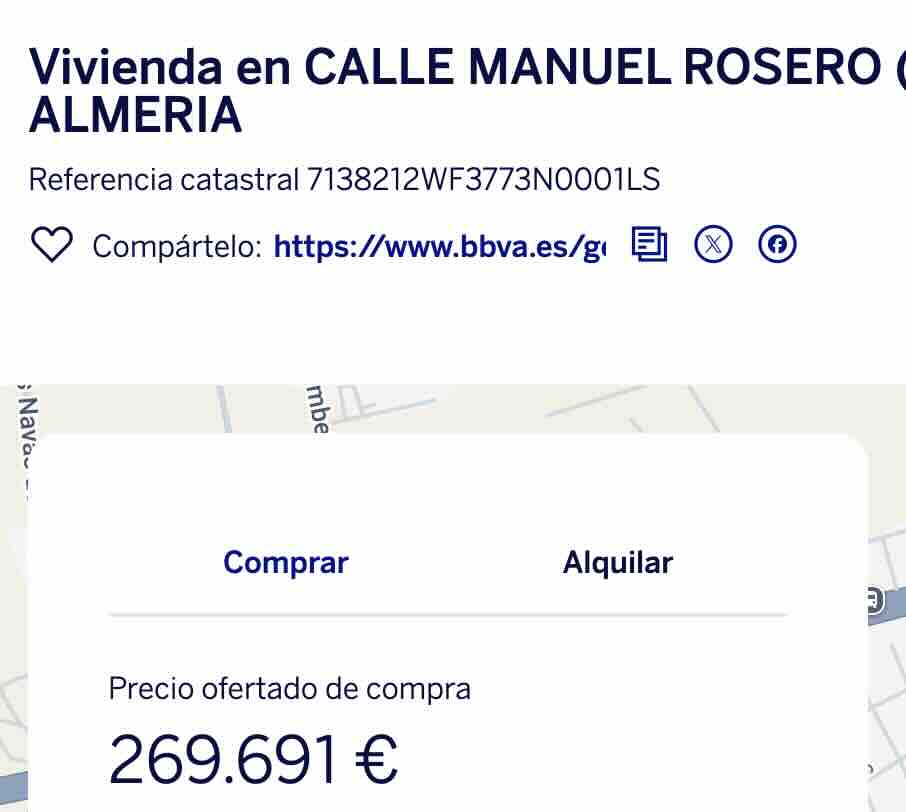
Task: Select the Comprar tab
Action: 285,562
